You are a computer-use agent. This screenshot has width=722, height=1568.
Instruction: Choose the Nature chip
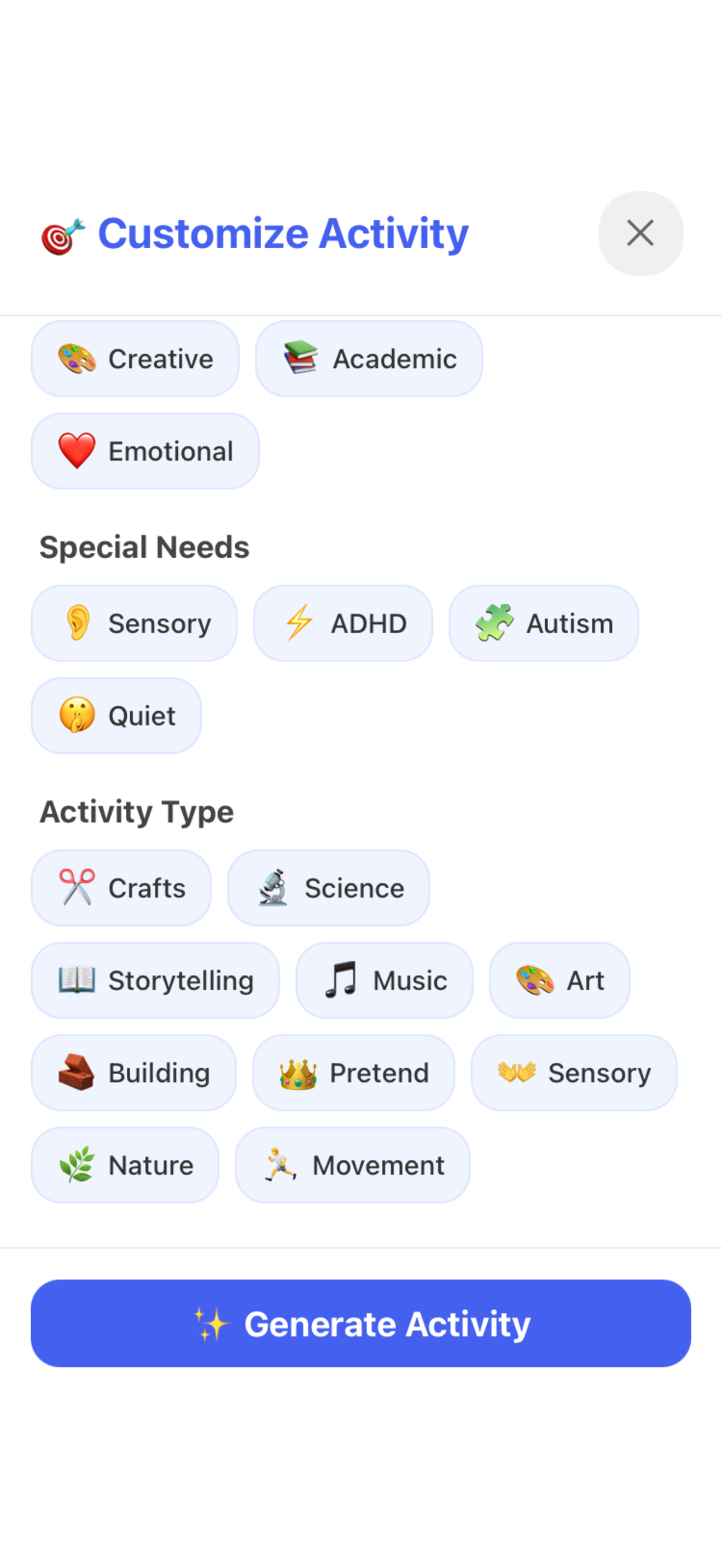click(125, 1165)
